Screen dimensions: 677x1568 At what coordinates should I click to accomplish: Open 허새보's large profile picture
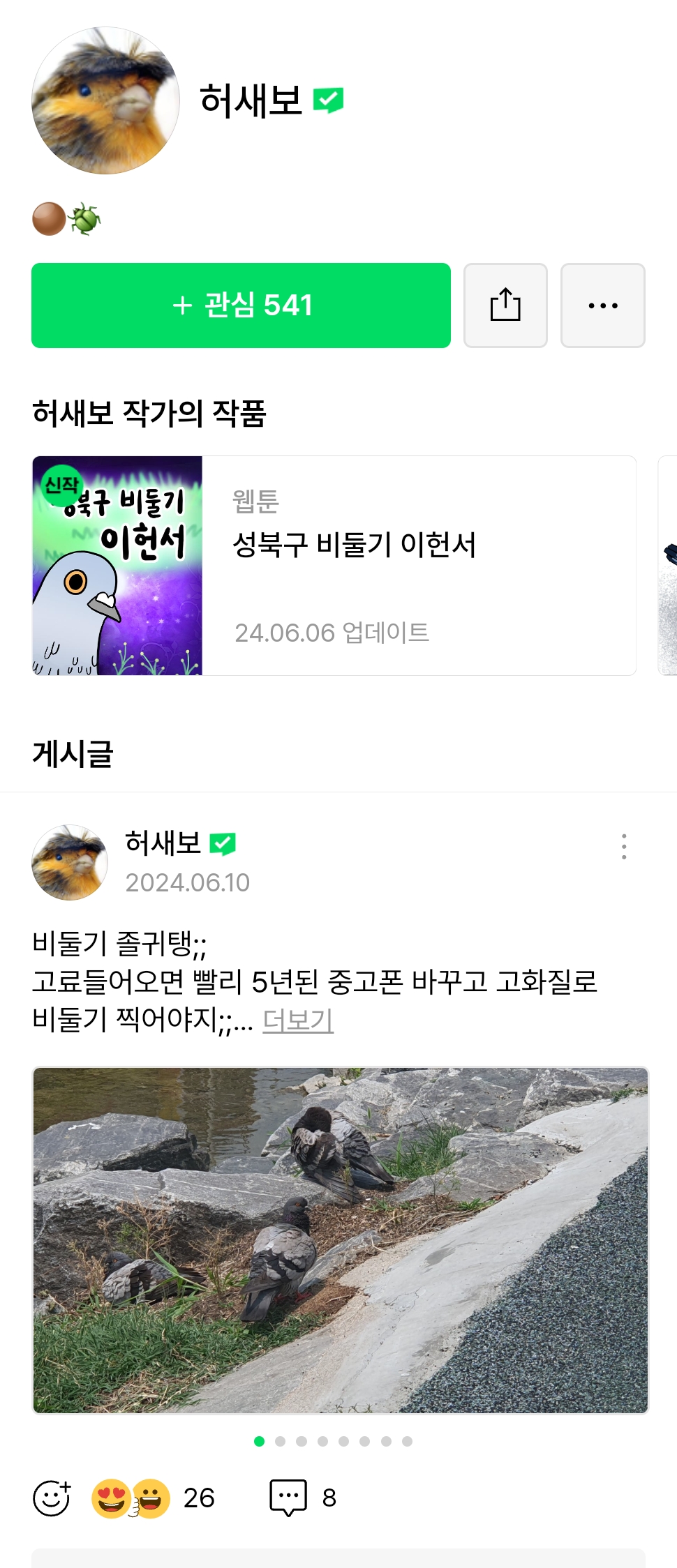click(x=105, y=100)
